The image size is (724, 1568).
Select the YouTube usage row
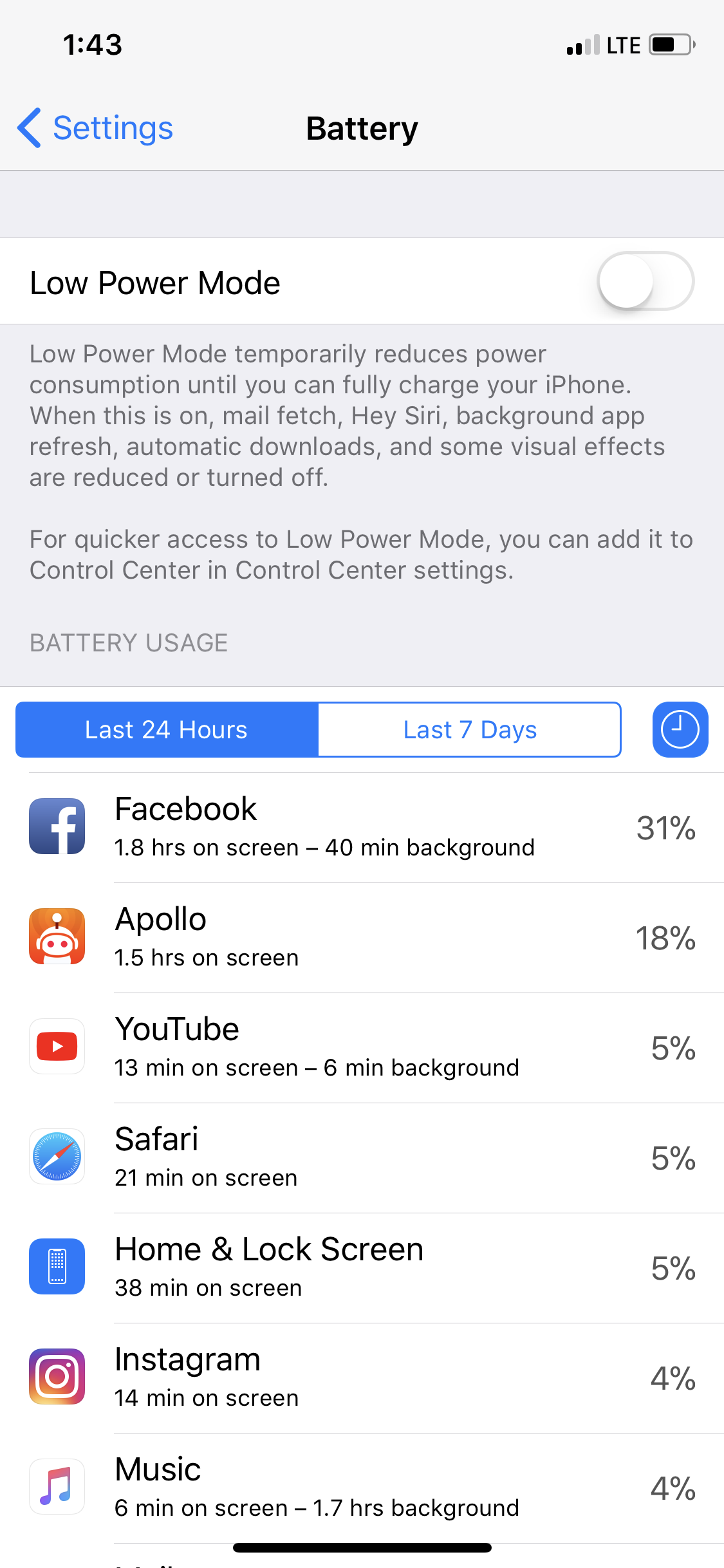362,1048
